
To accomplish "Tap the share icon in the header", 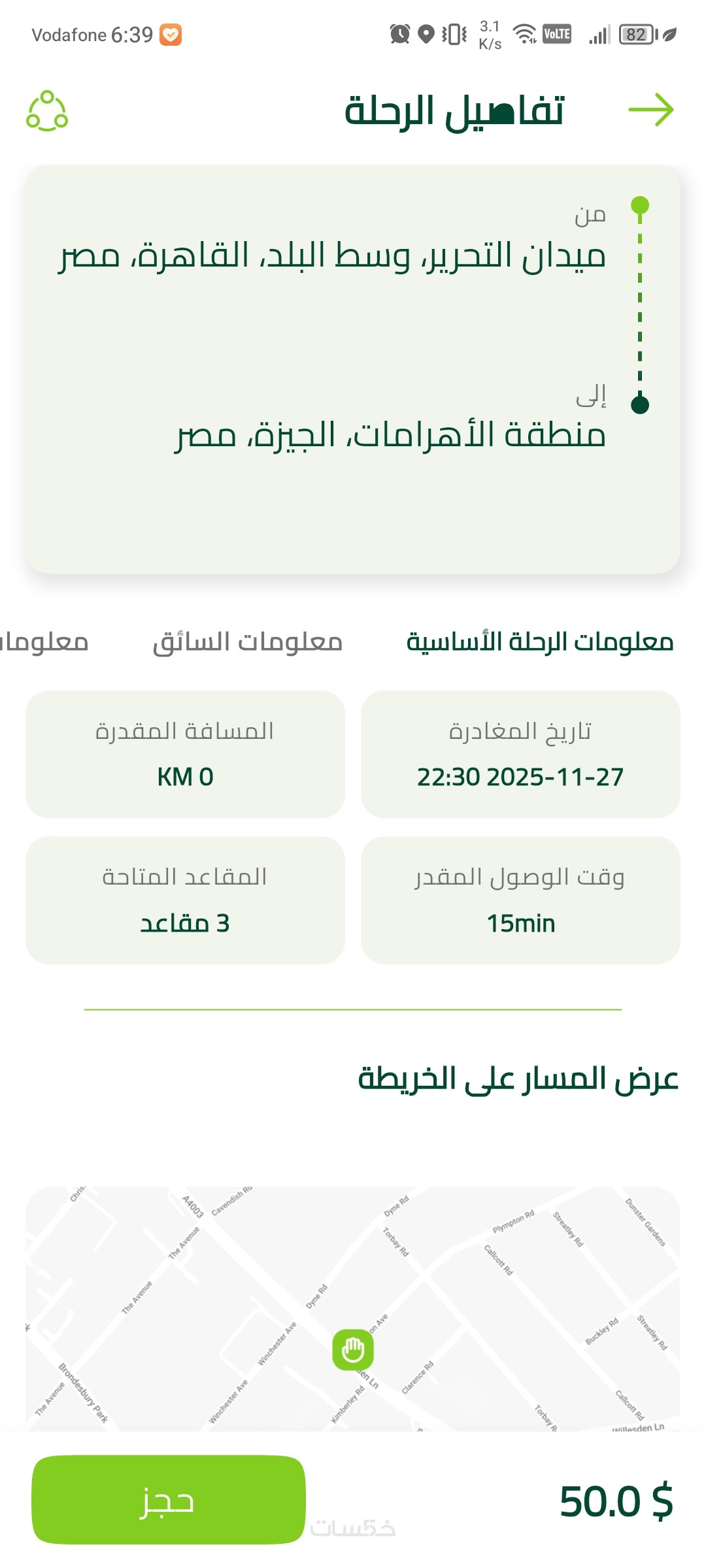I will (x=47, y=111).
